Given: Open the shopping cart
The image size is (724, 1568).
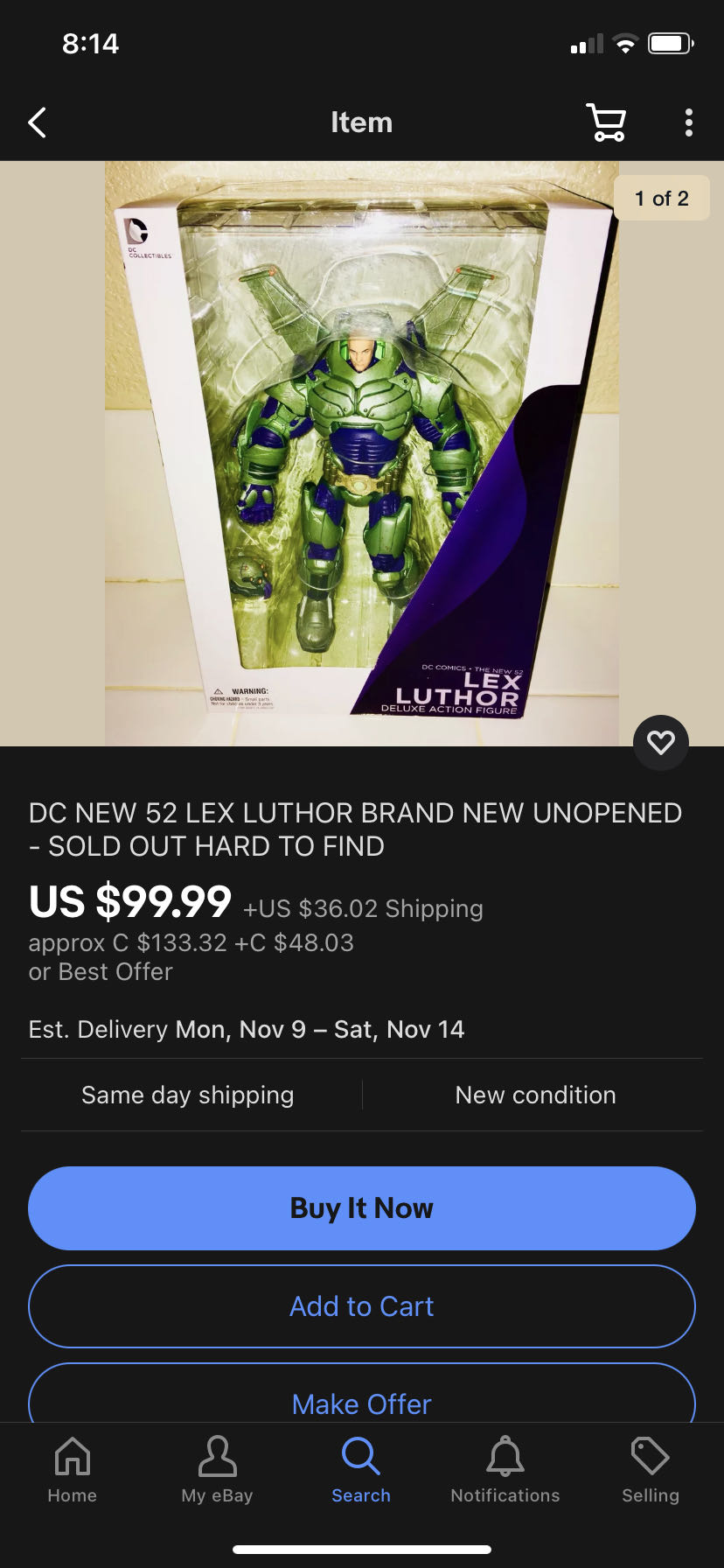Looking at the screenshot, I should (x=607, y=122).
